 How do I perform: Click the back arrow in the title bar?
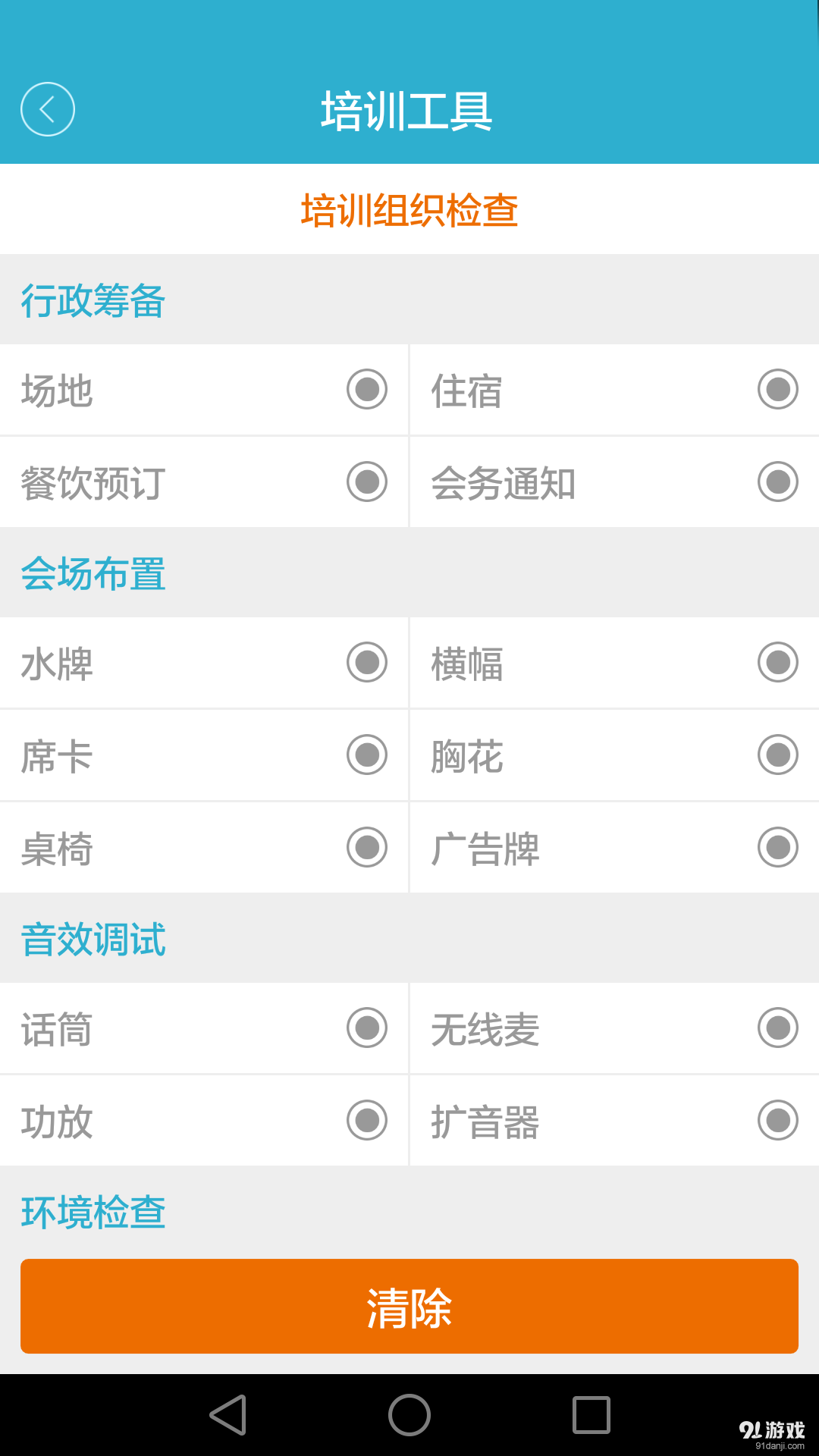(47, 108)
